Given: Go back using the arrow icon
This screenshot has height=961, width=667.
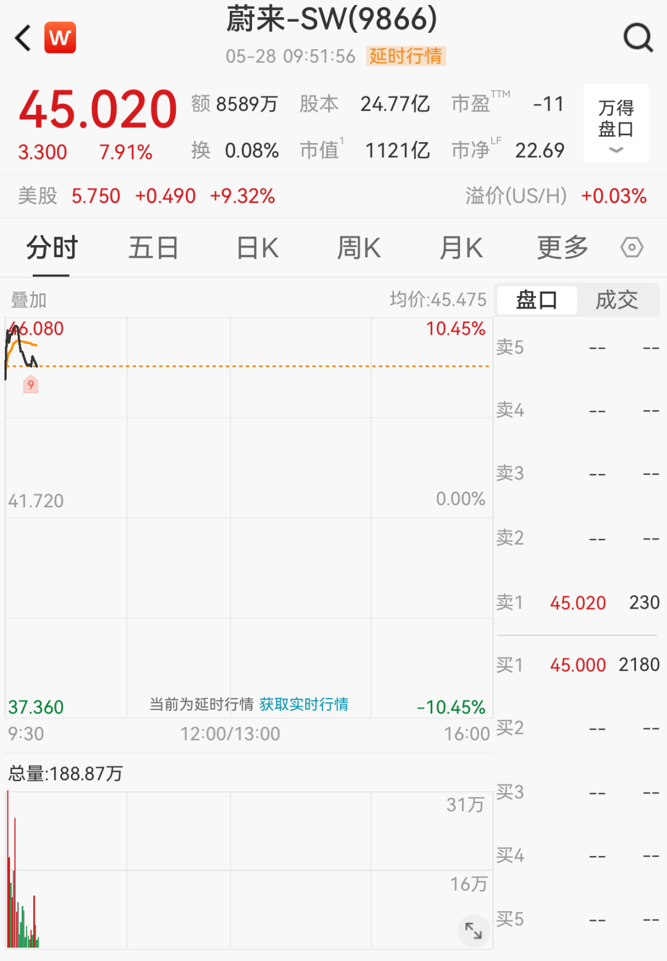Looking at the screenshot, I should (x=23, y=38).
